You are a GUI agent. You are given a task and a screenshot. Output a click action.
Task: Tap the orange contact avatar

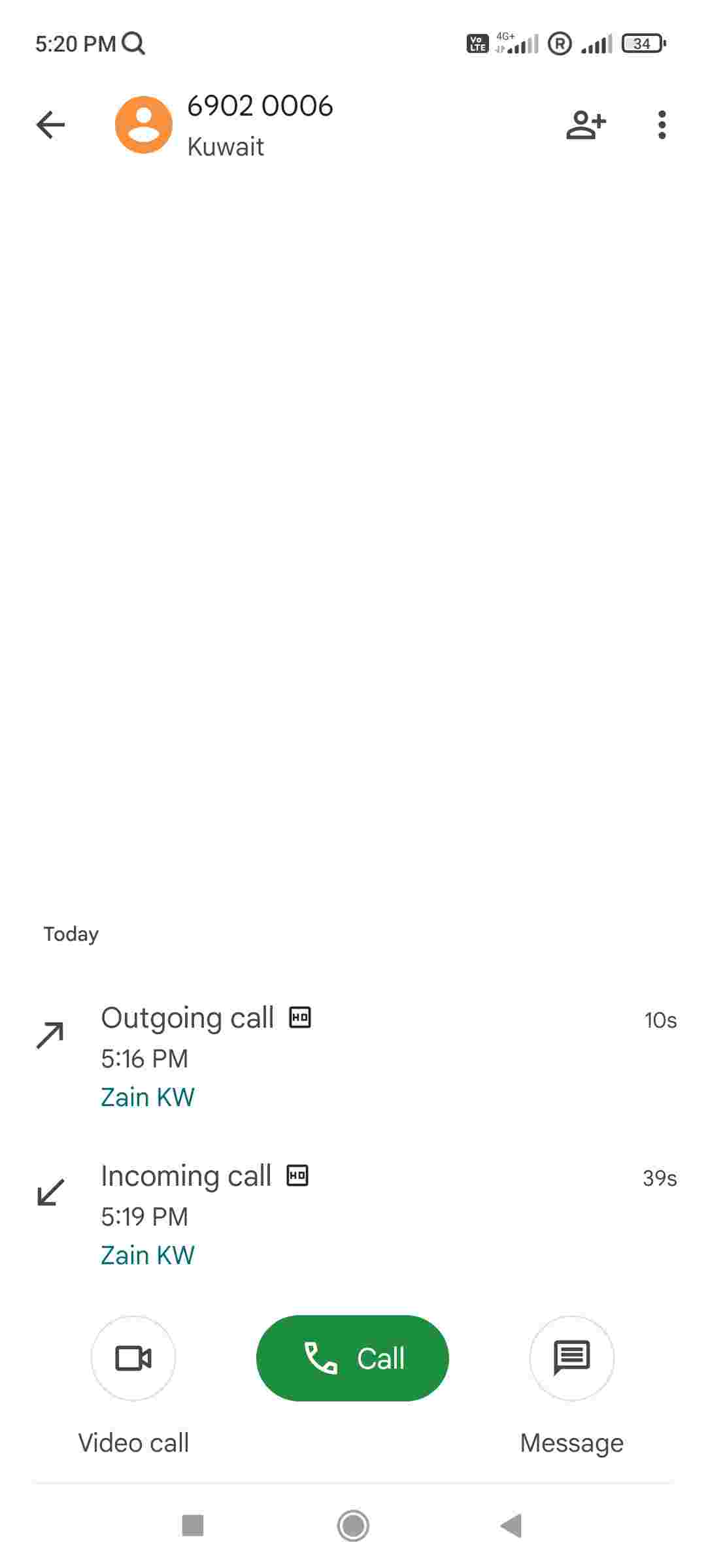(144, 125)
